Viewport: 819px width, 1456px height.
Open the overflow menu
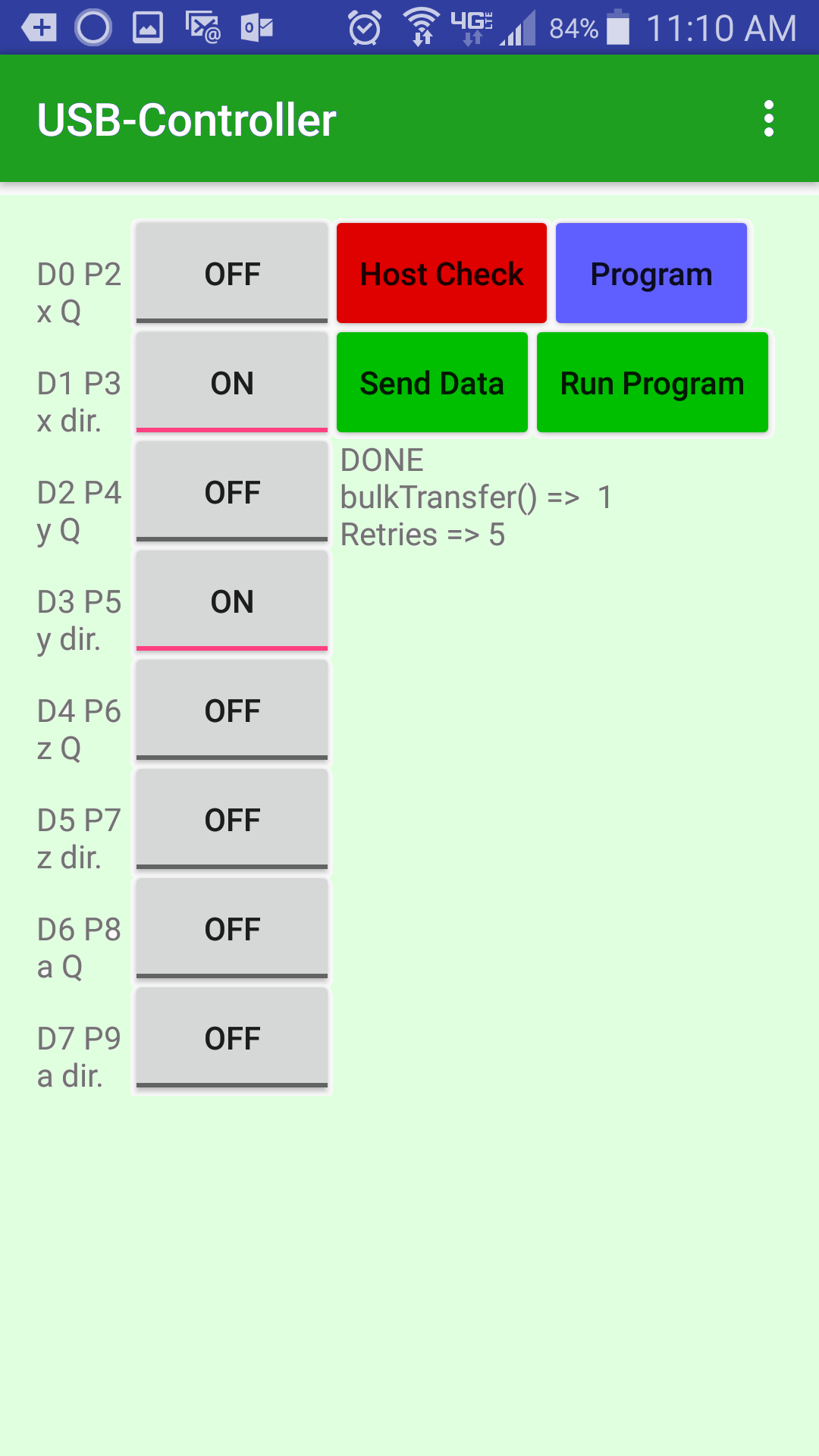[768, 119]
